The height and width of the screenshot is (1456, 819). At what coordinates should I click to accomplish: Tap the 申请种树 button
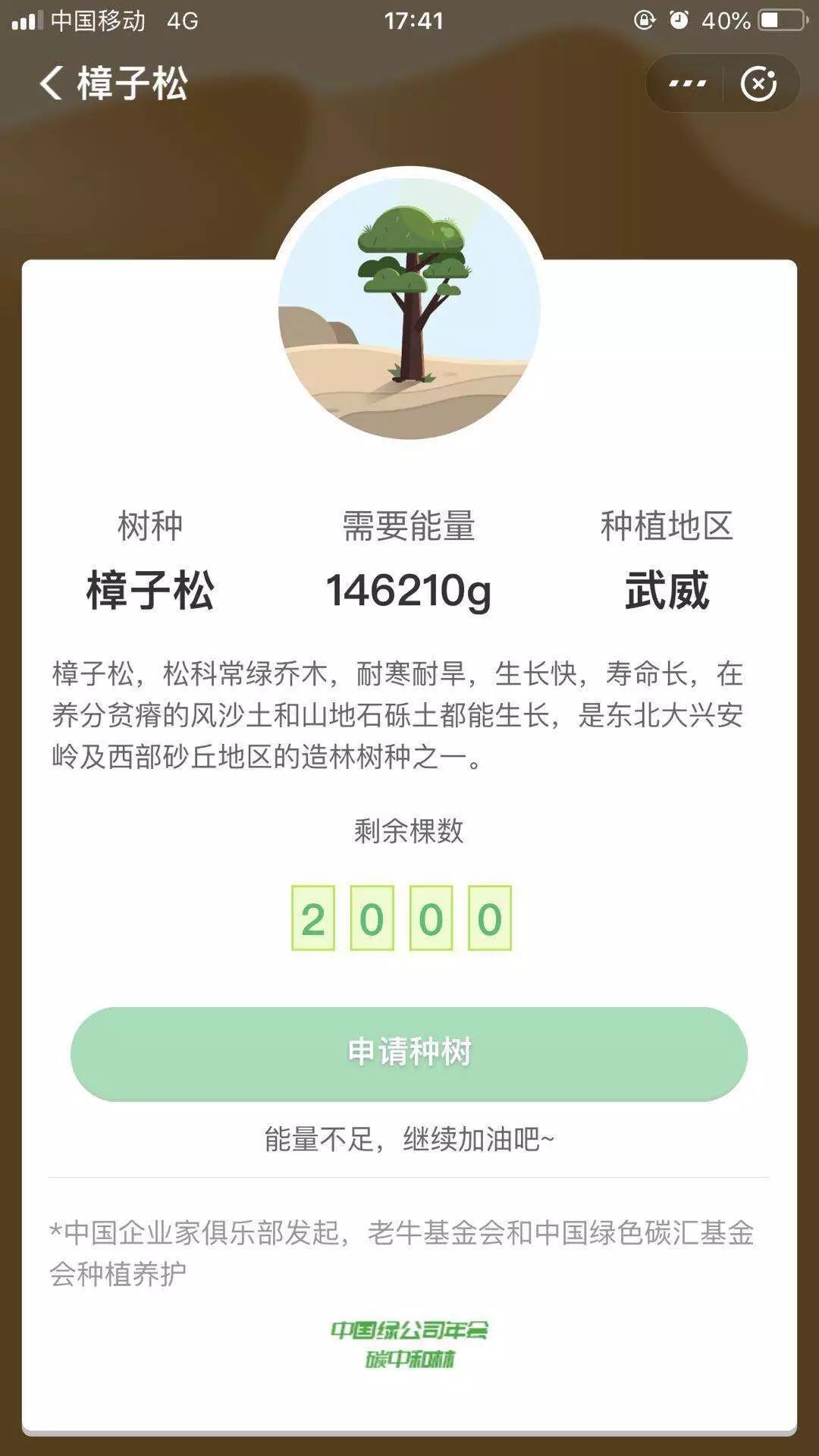click(x=409, y=1053)
